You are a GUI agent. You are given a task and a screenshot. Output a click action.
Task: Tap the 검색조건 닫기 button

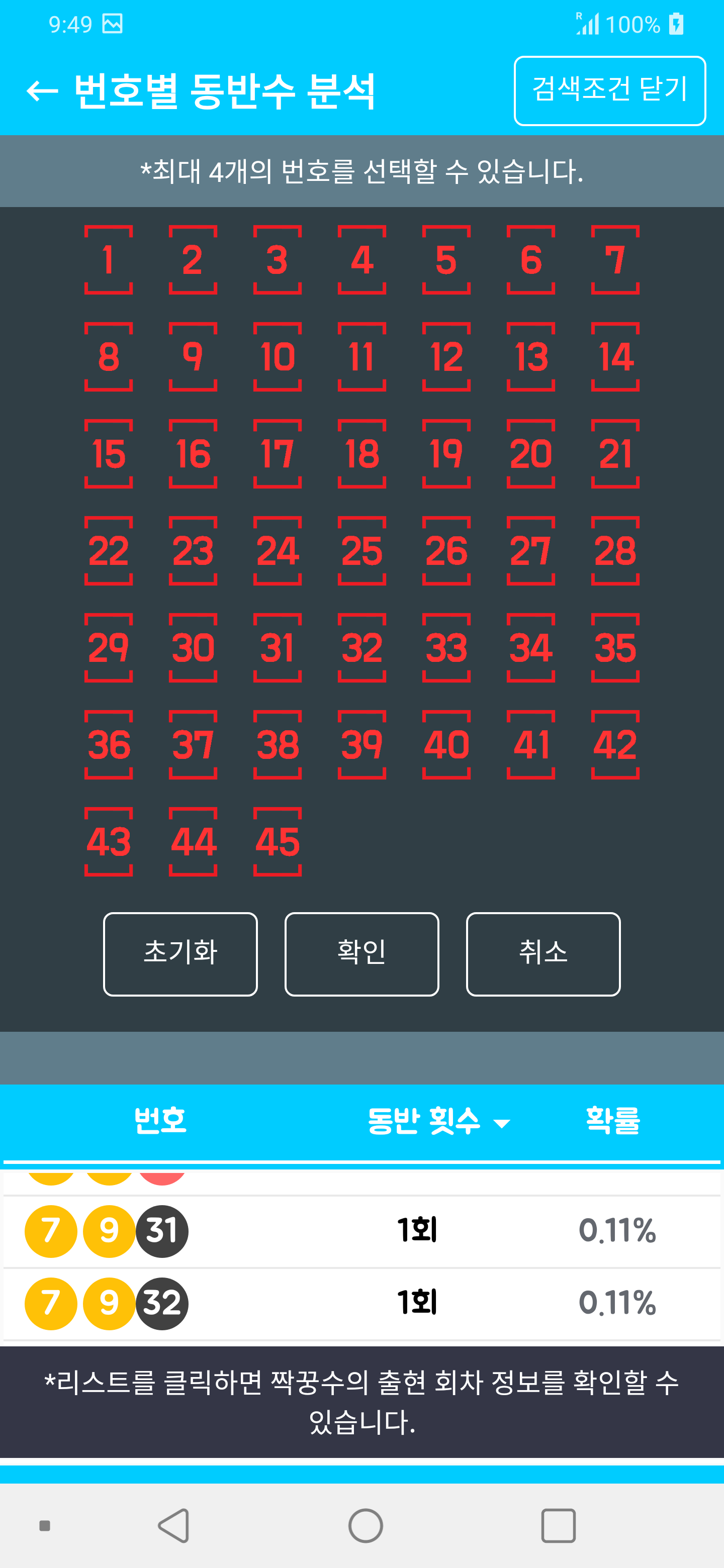point(609,90)
